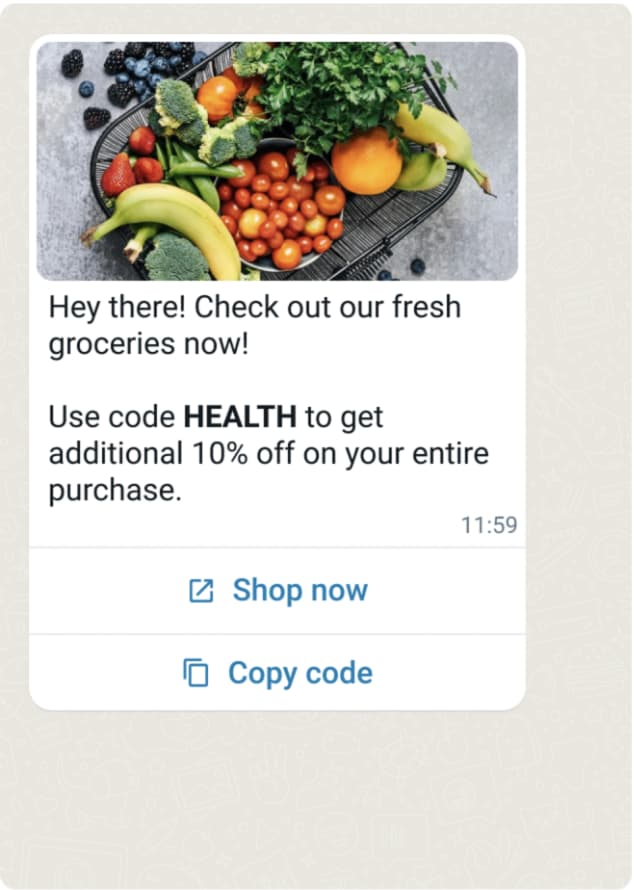Copy the HEALTH promo code
Viewport: 634px width, 890px height.
[278, 673]
